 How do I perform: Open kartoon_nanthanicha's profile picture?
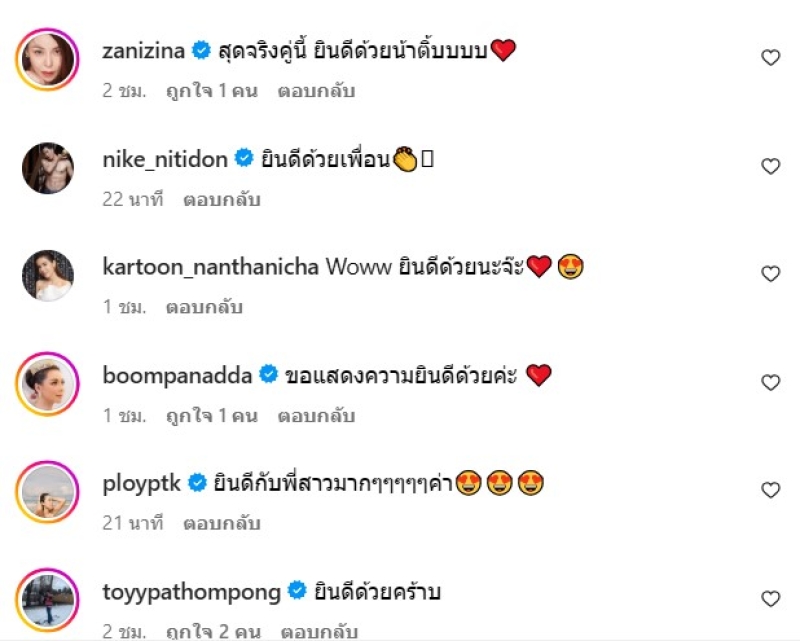tap(48, 275)
